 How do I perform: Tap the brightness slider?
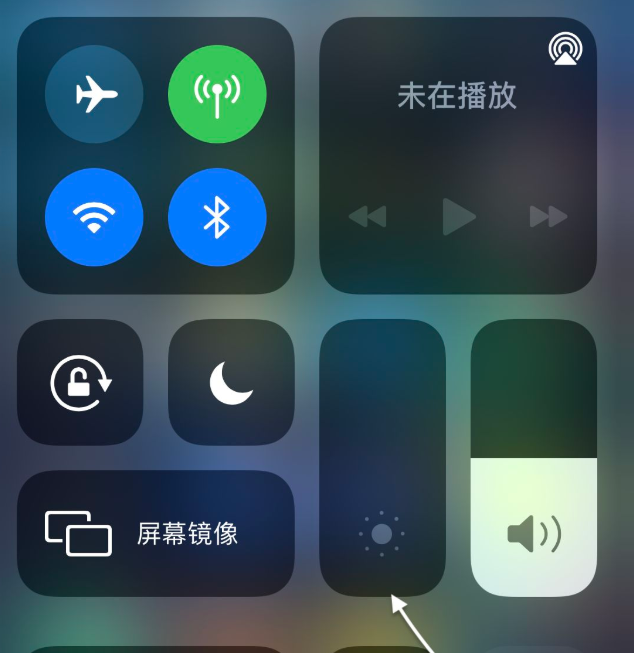[382, 458]
